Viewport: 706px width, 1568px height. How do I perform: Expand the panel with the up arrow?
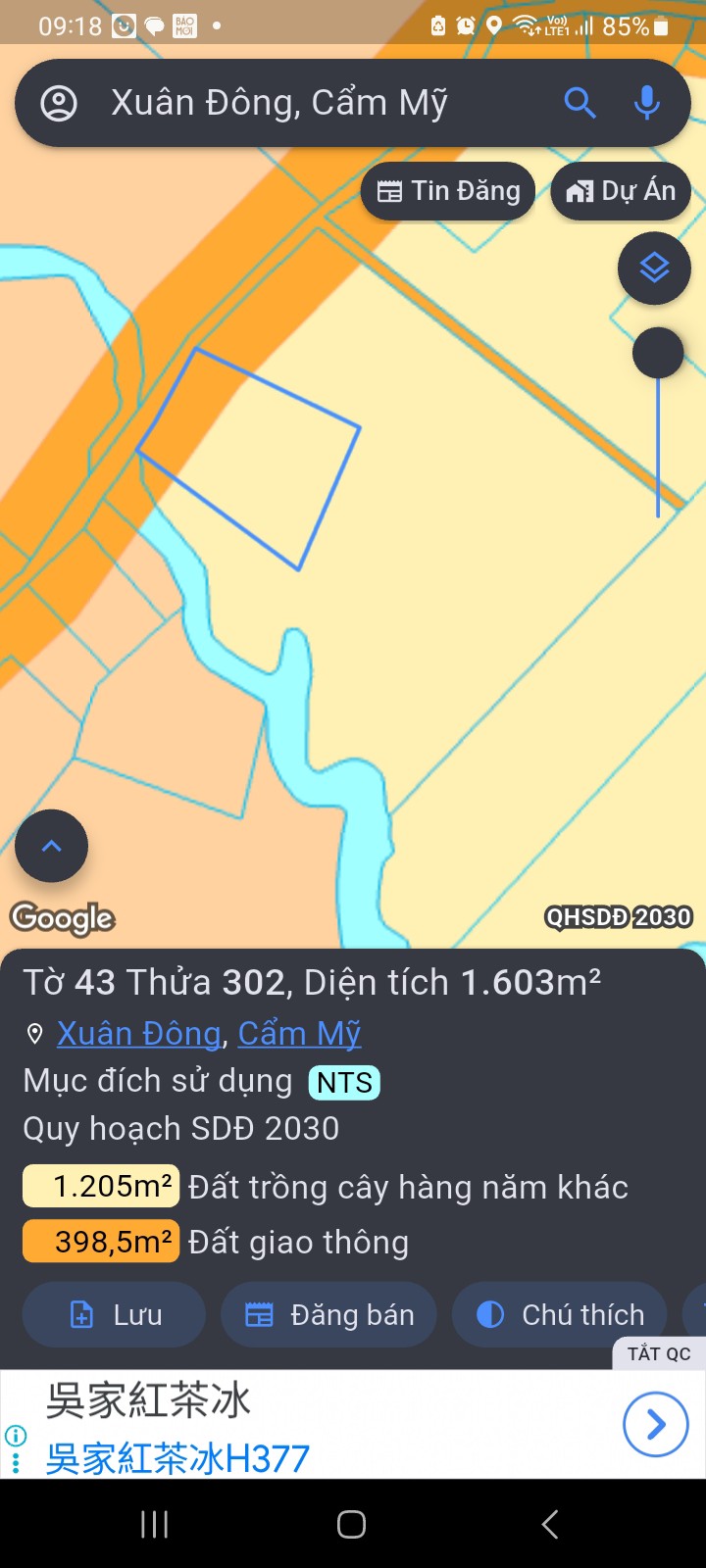(51, 846)
